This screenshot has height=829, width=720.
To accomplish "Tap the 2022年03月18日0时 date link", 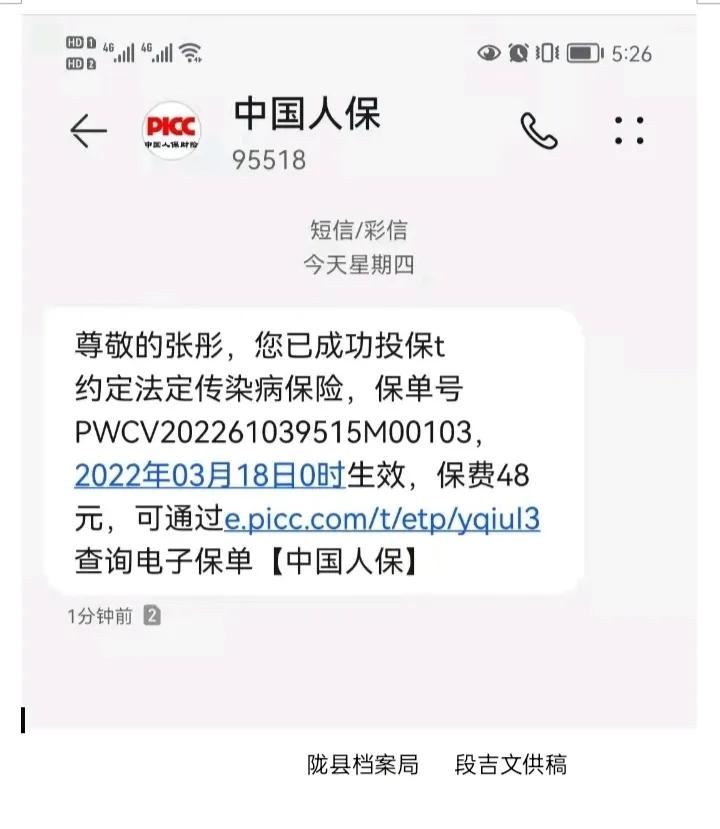I will pos(210,476).
